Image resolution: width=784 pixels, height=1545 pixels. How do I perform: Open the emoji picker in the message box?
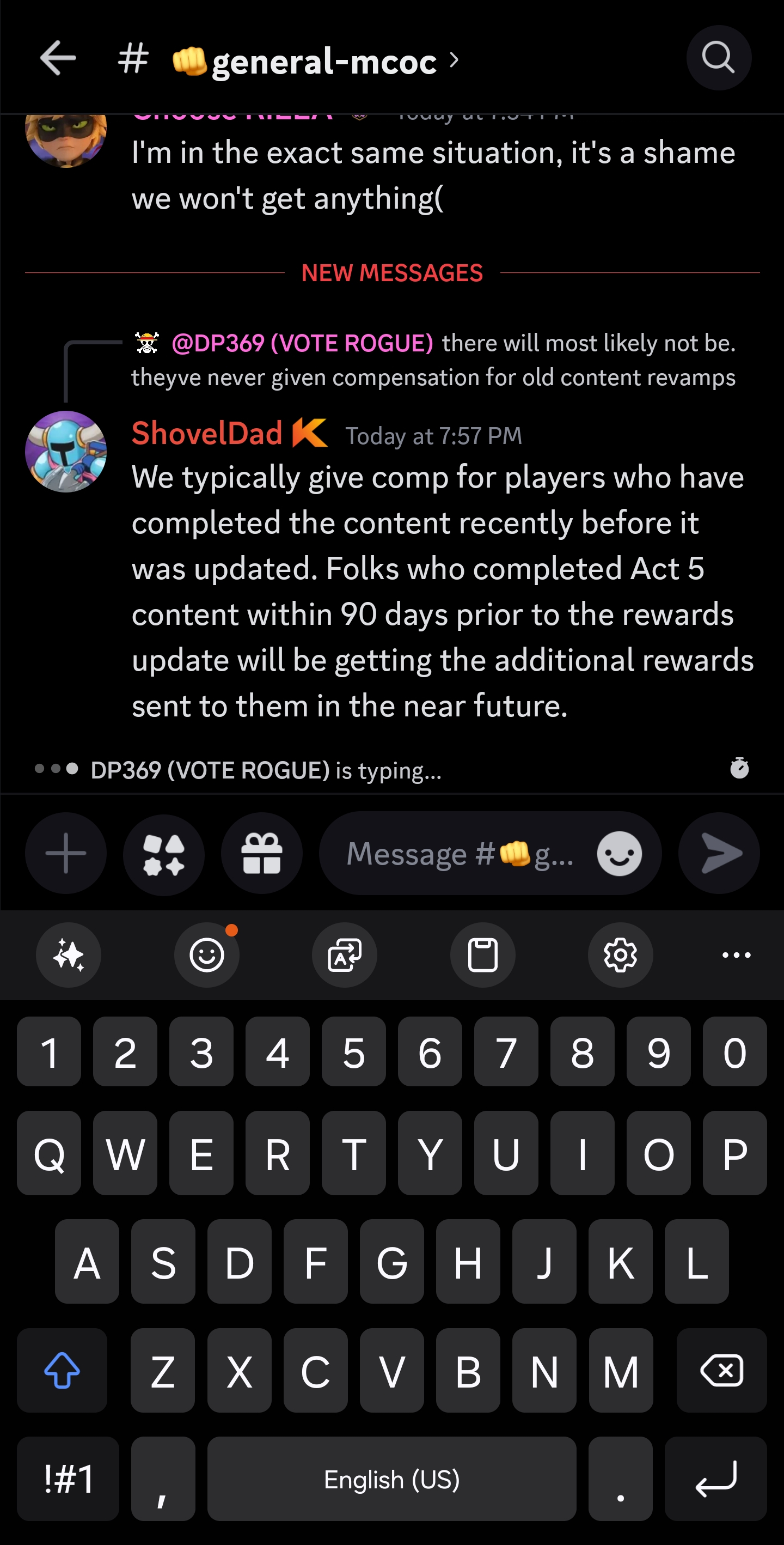point(619,853)
